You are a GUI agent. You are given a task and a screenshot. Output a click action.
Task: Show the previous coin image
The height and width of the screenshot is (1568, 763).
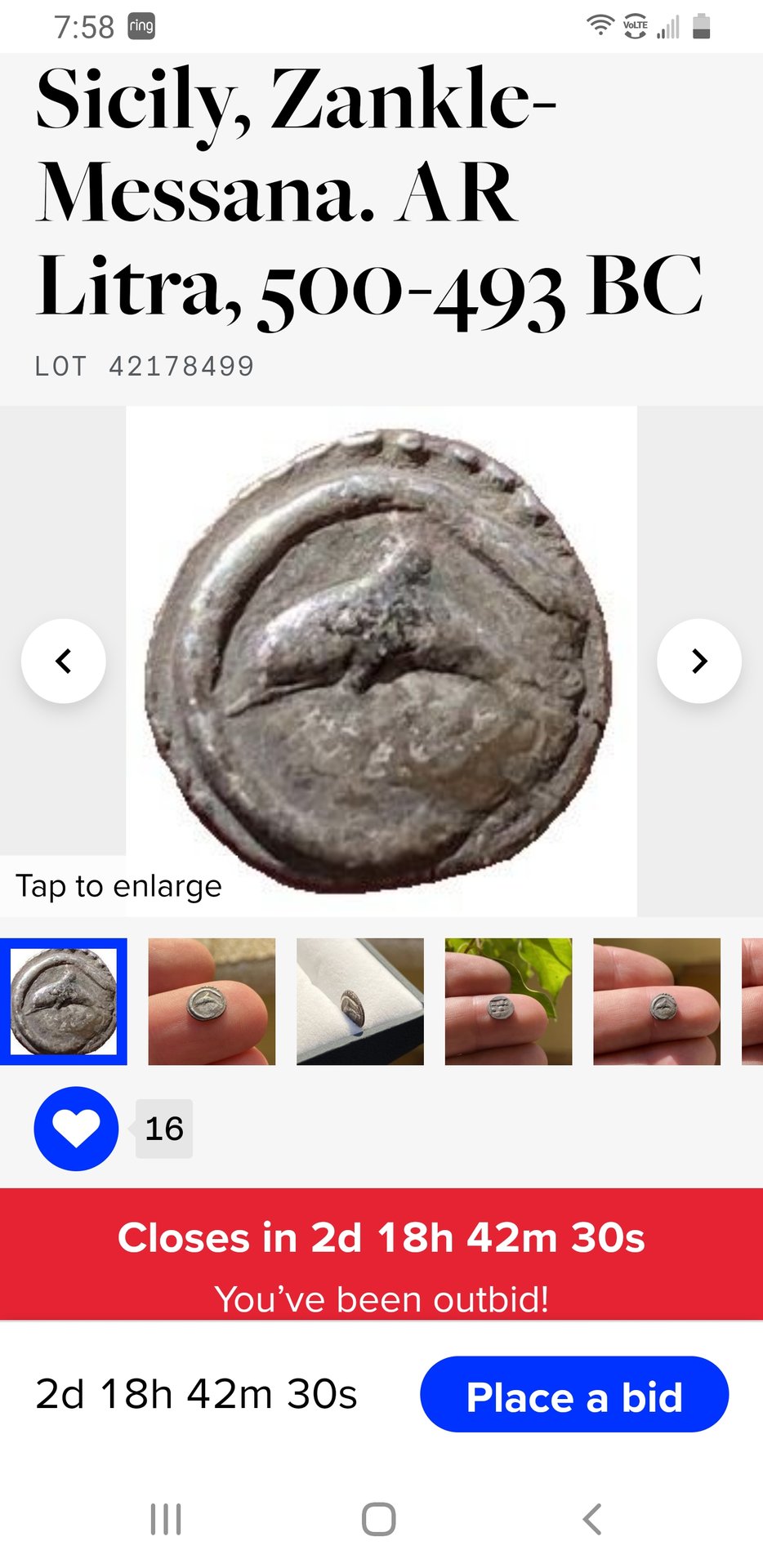(64, 661)
